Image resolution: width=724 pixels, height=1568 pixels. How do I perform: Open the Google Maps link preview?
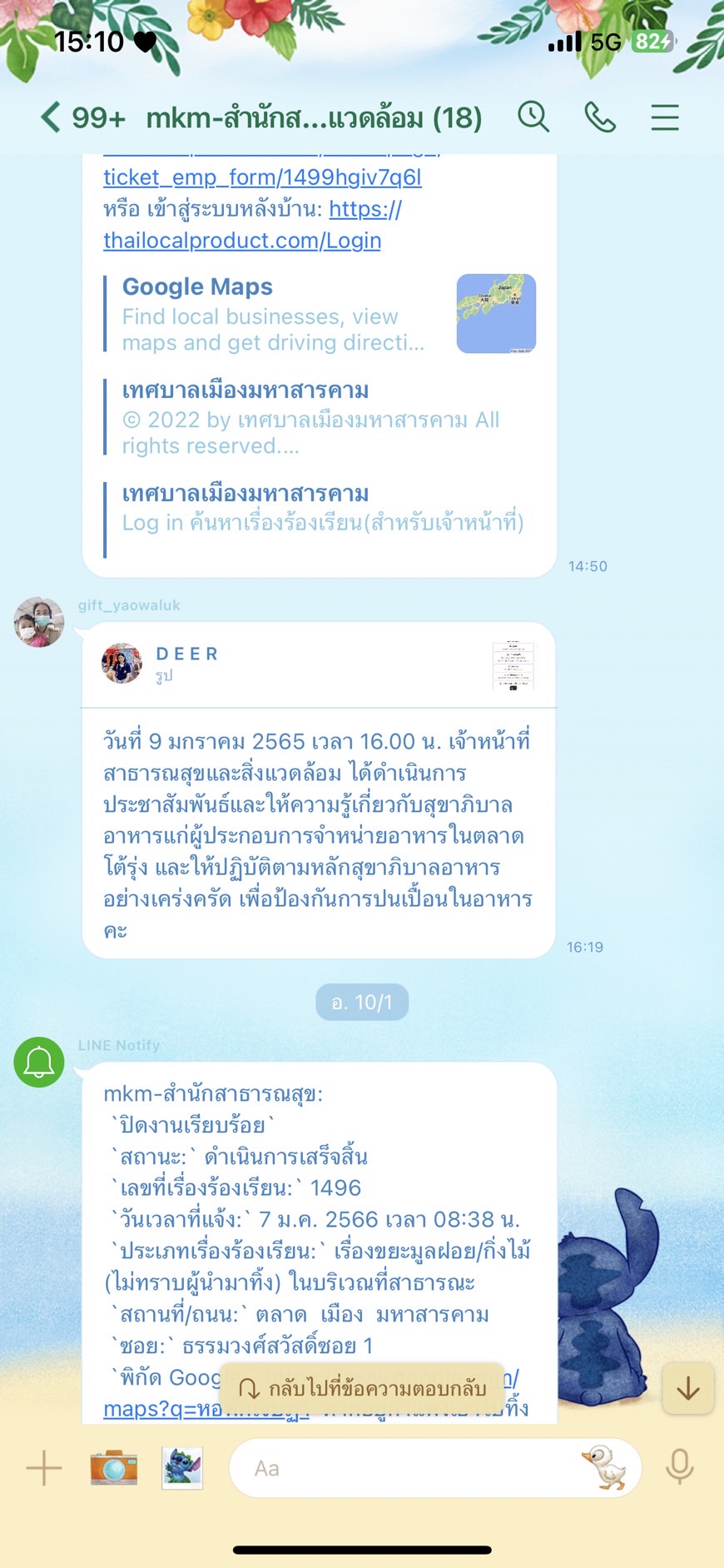tap(320, 314)
